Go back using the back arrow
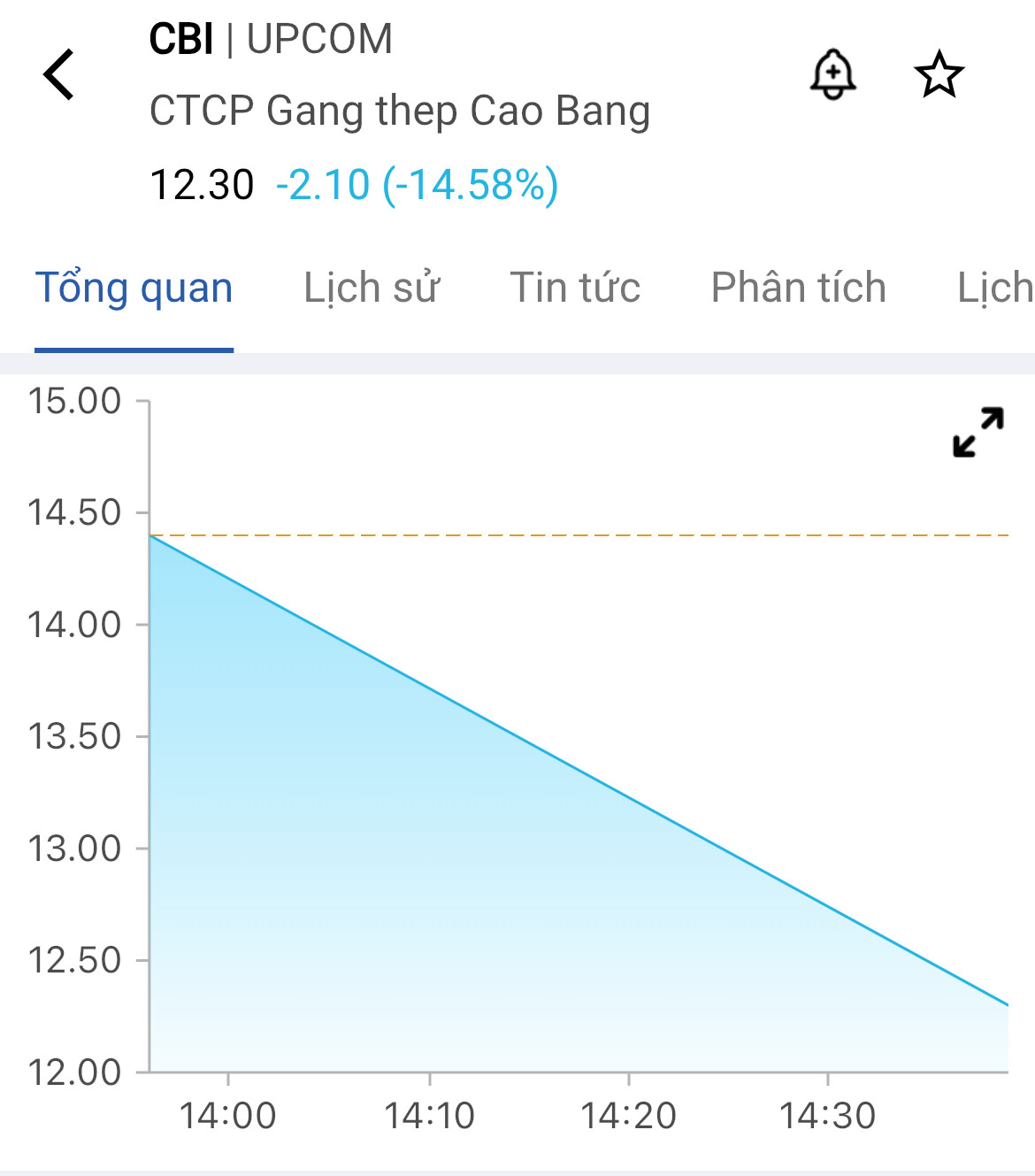This screenshot has width=1035, height=1176. 58,74
